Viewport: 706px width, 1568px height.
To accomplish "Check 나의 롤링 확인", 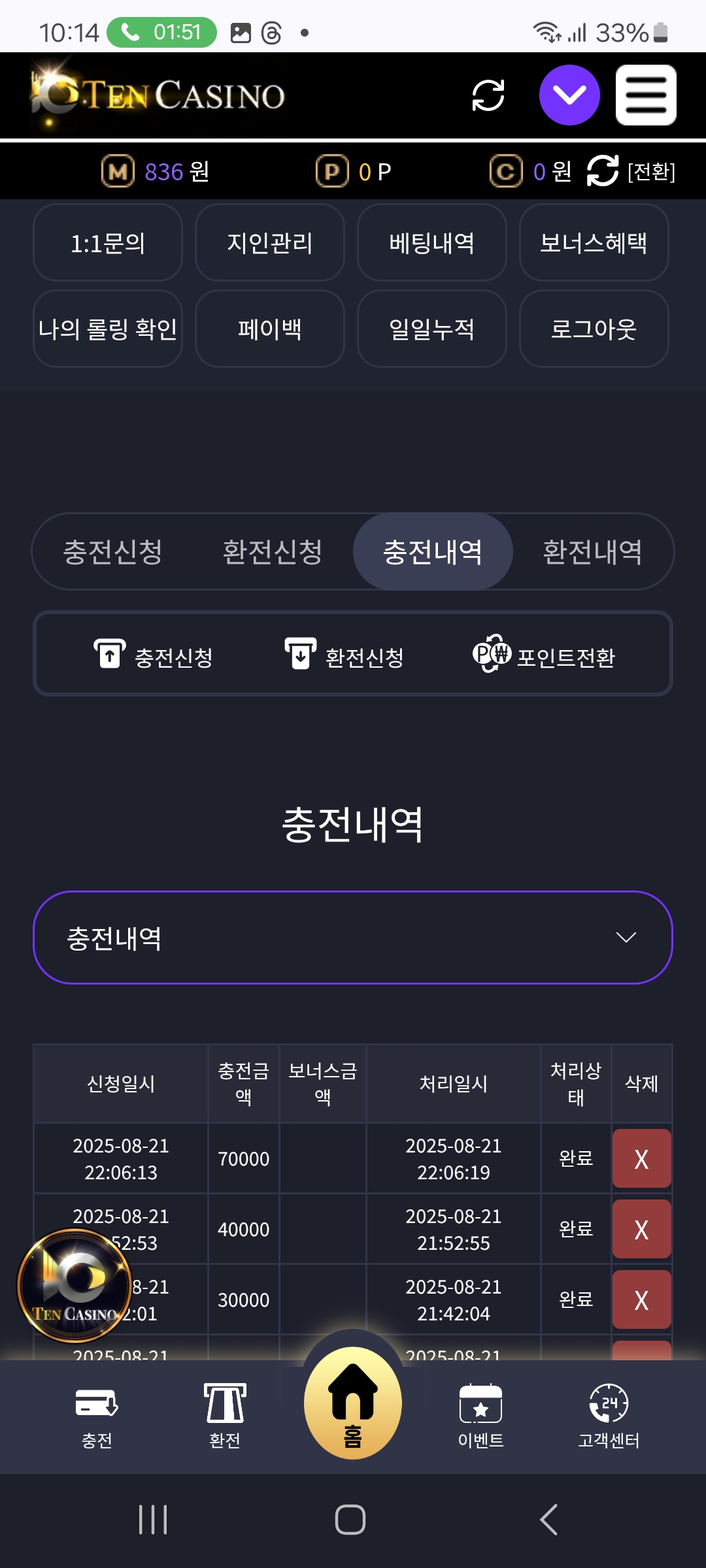I will click(x=108, y=329).
